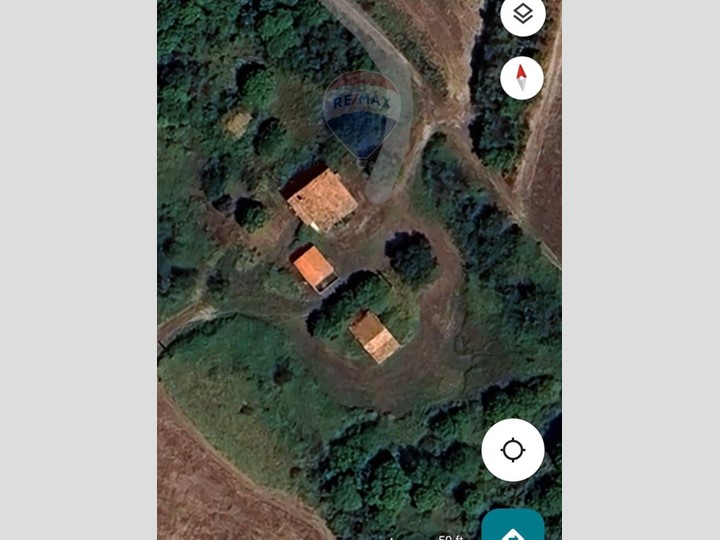
Task: Open the map layers selector
Action: tap(523, 15)
